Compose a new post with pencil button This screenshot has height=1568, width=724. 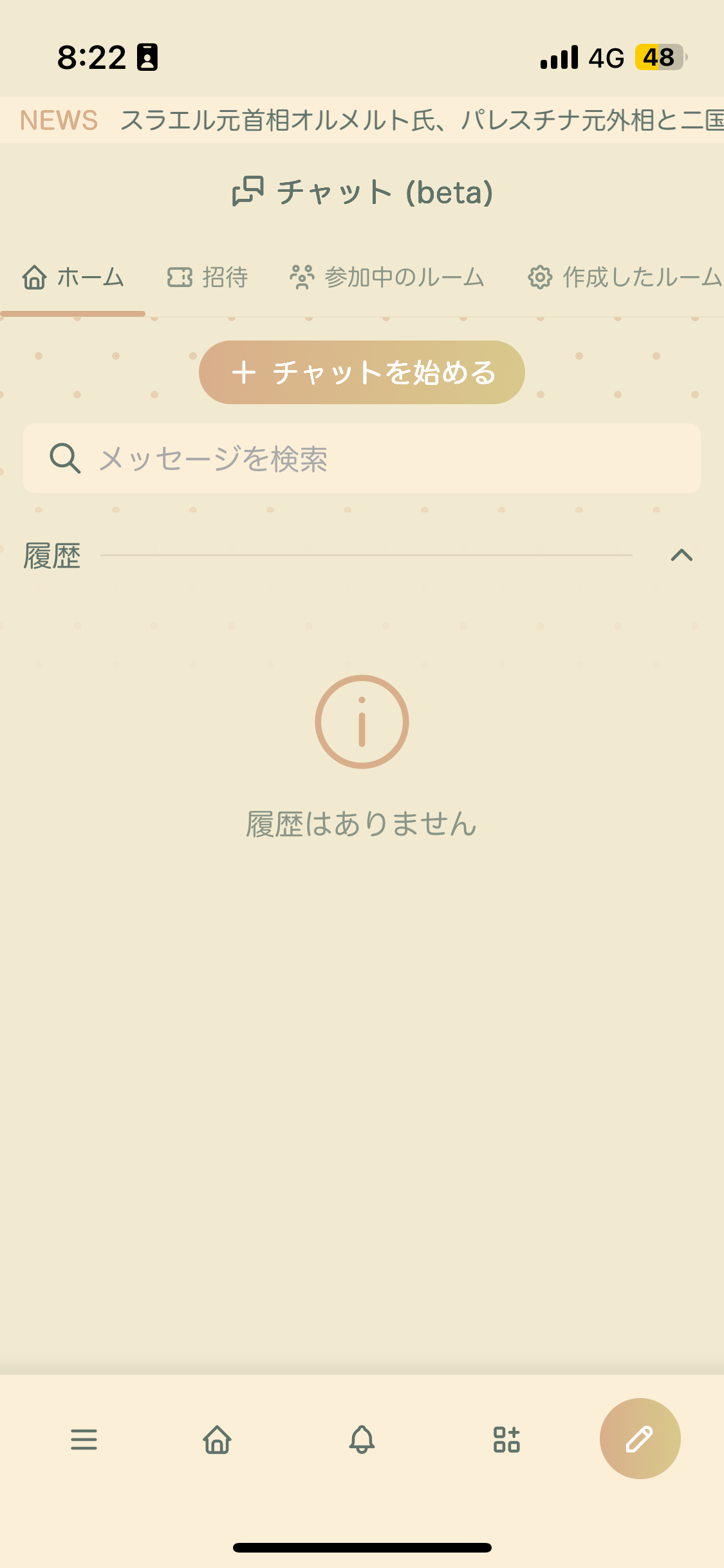pos(640,1438)
